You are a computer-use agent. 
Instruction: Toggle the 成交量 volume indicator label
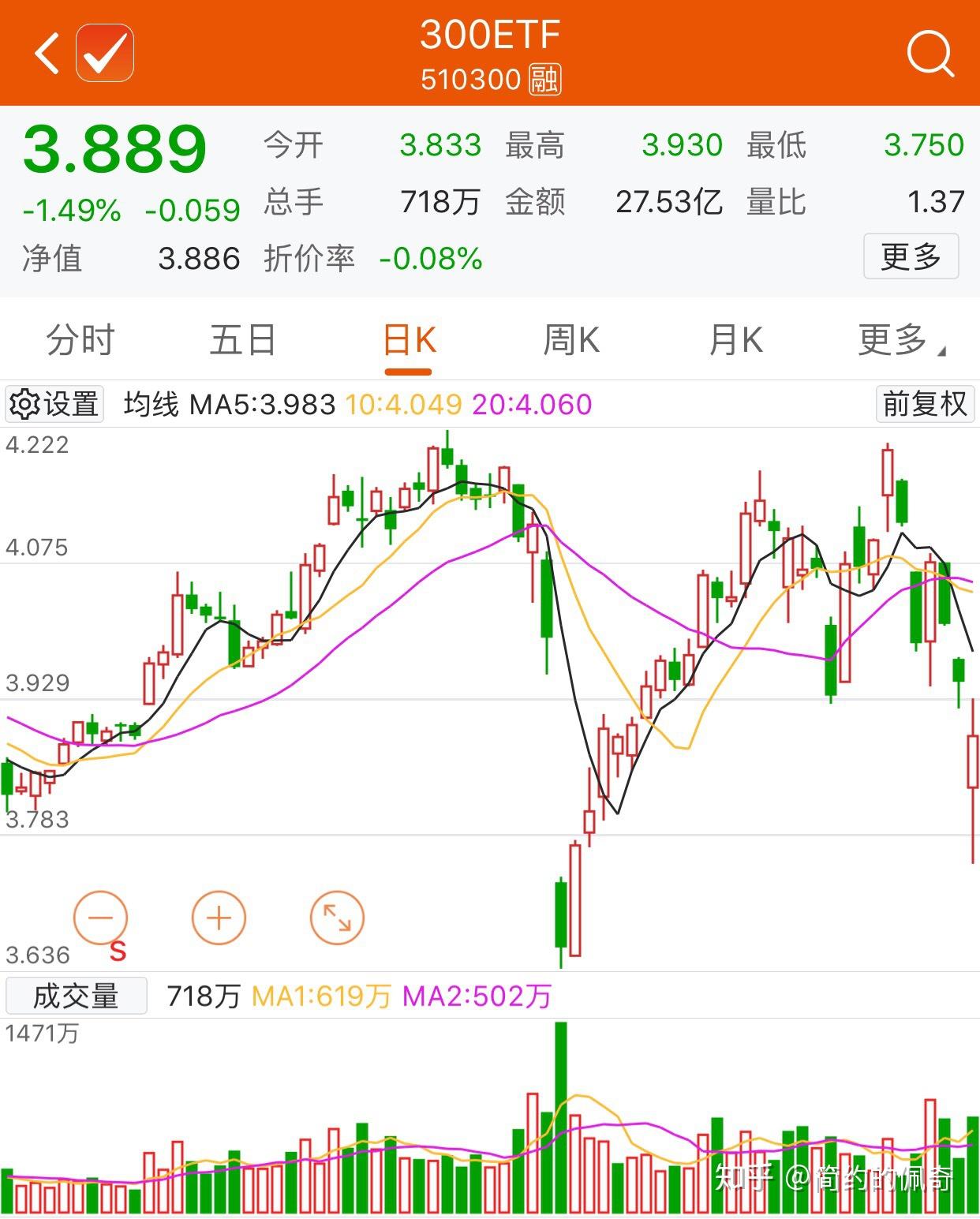coord(76,996)
